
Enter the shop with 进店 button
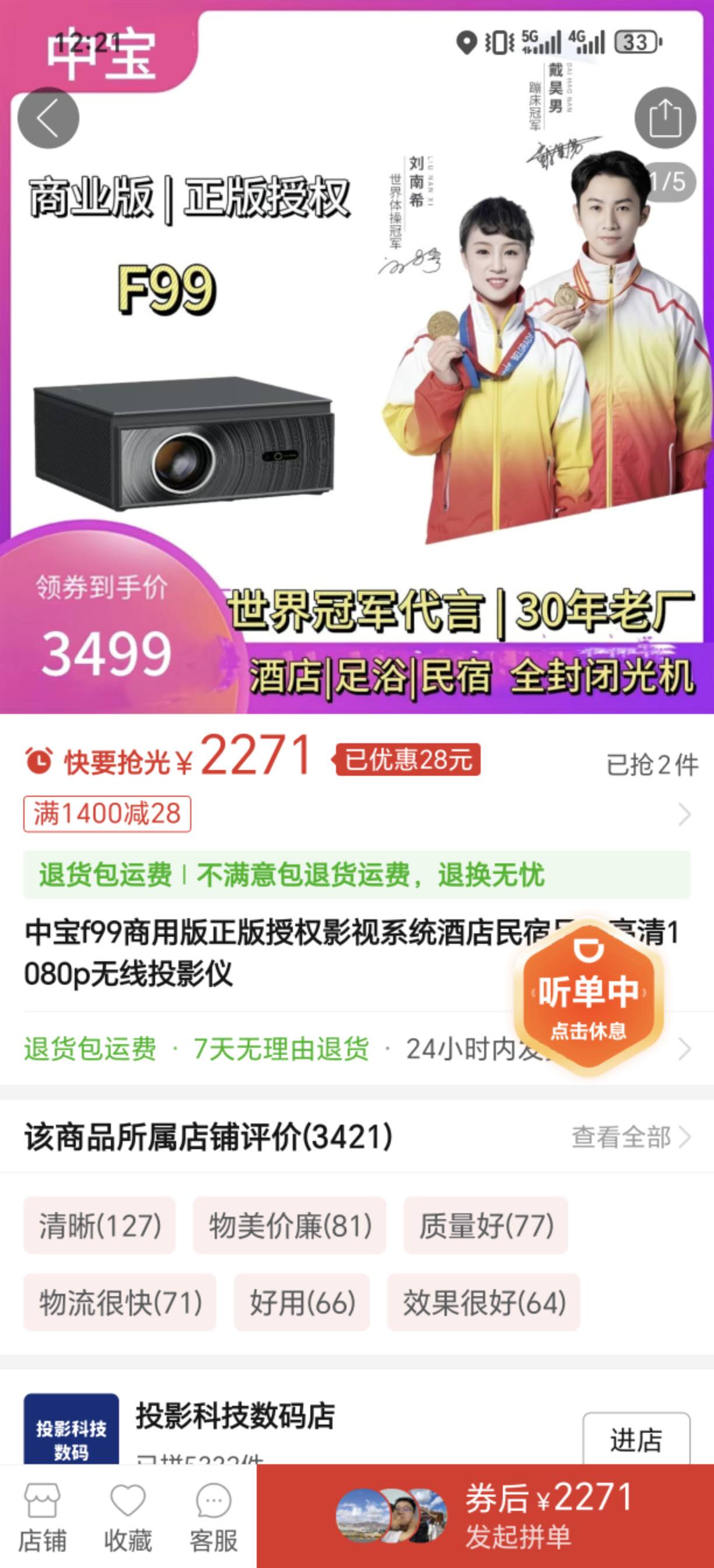(636, 1440)
